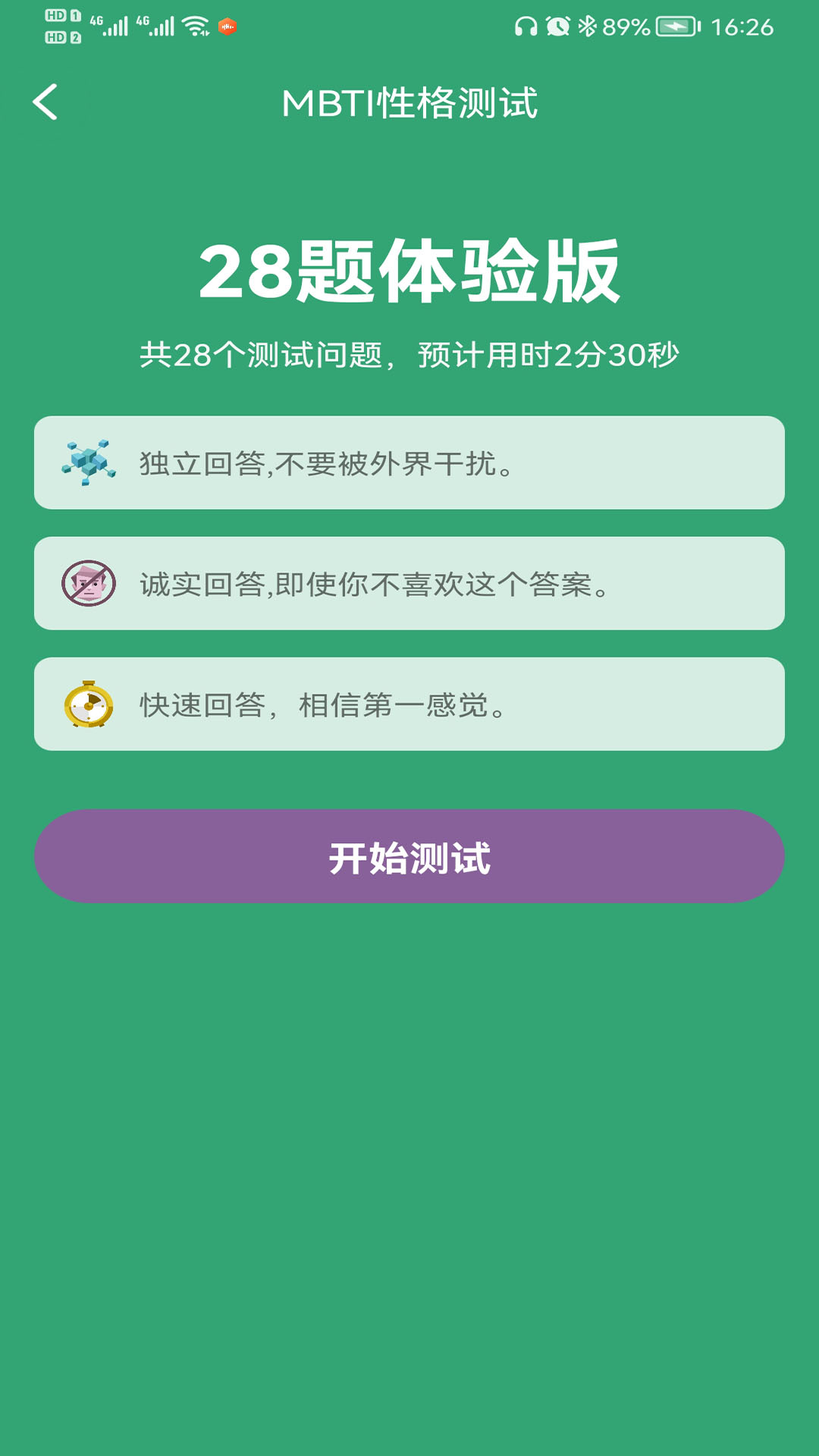Tap the stopwatch icon beside quick answer tip
The image size is (819, 1456).
[x=89, y=706]
